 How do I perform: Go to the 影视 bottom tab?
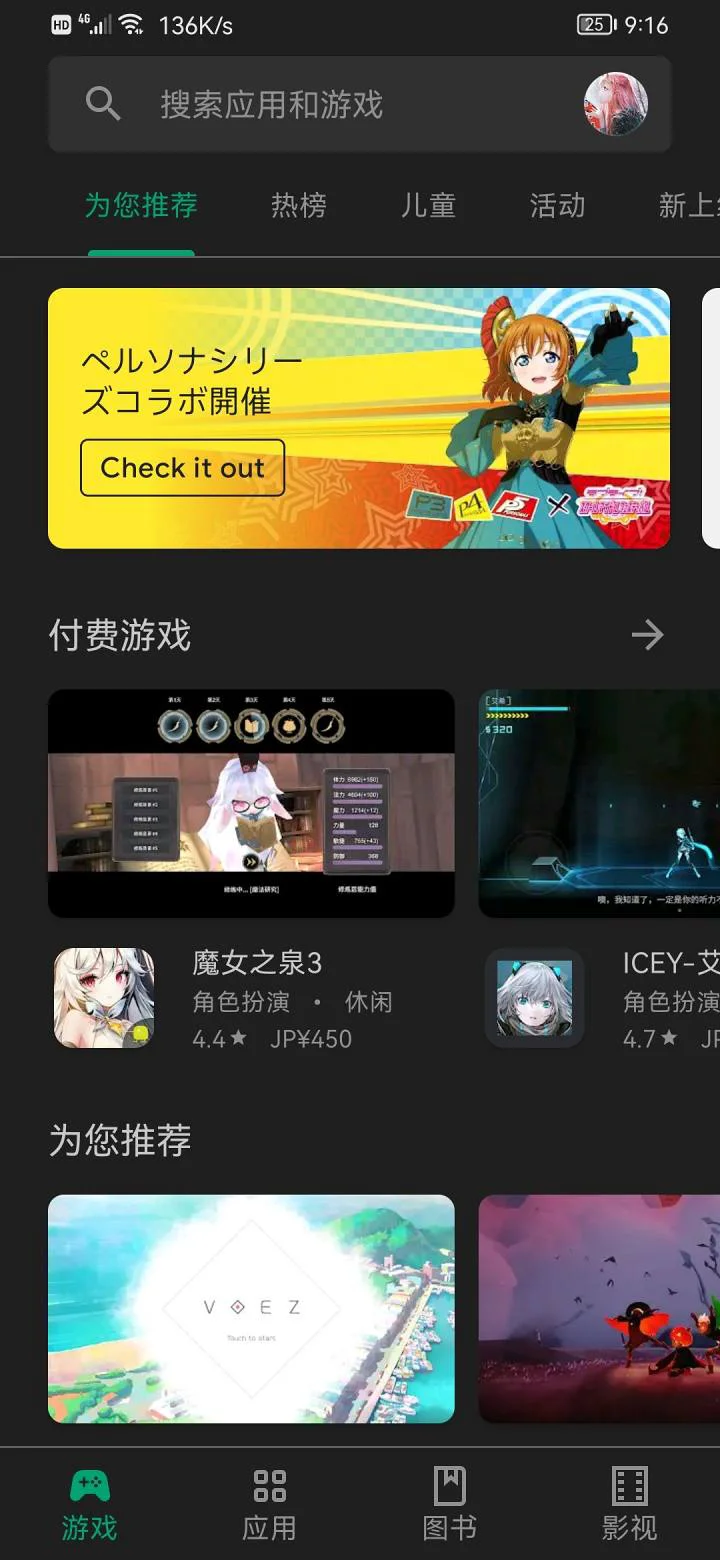point(629,1505)
